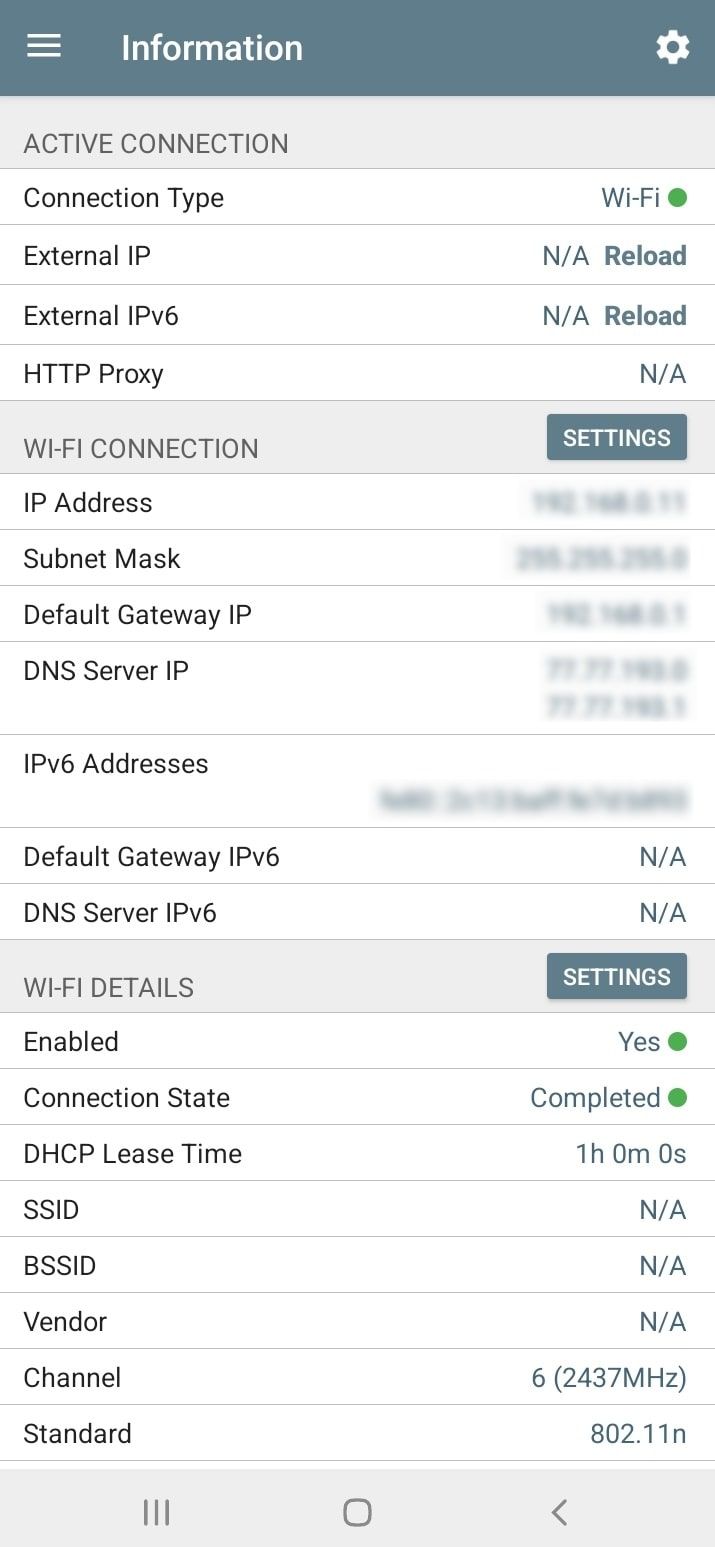Open the settings gear icon

click(x=672, y=47)
